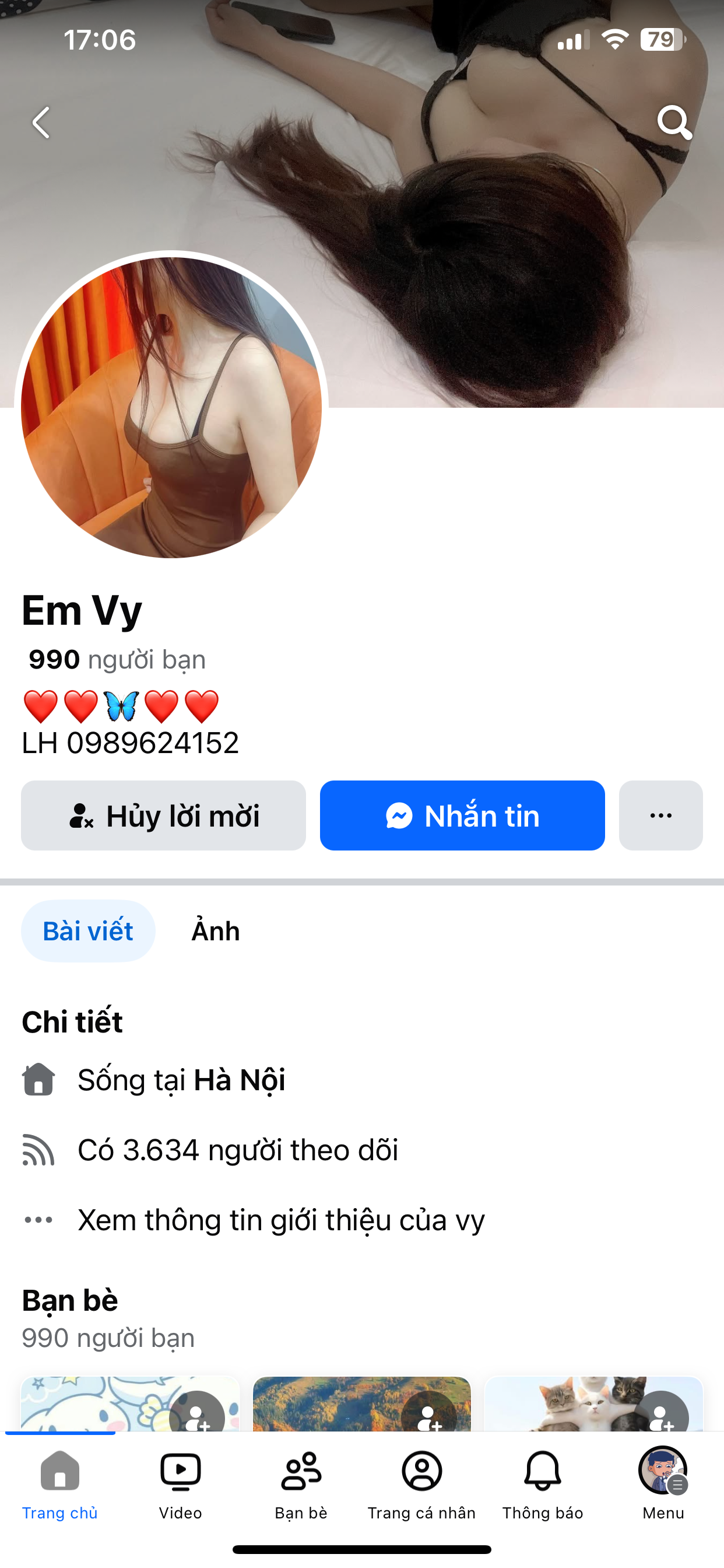The image size is (724, 1568).
Task: Select the Bài viết tab
Action: tap(88, 932)
